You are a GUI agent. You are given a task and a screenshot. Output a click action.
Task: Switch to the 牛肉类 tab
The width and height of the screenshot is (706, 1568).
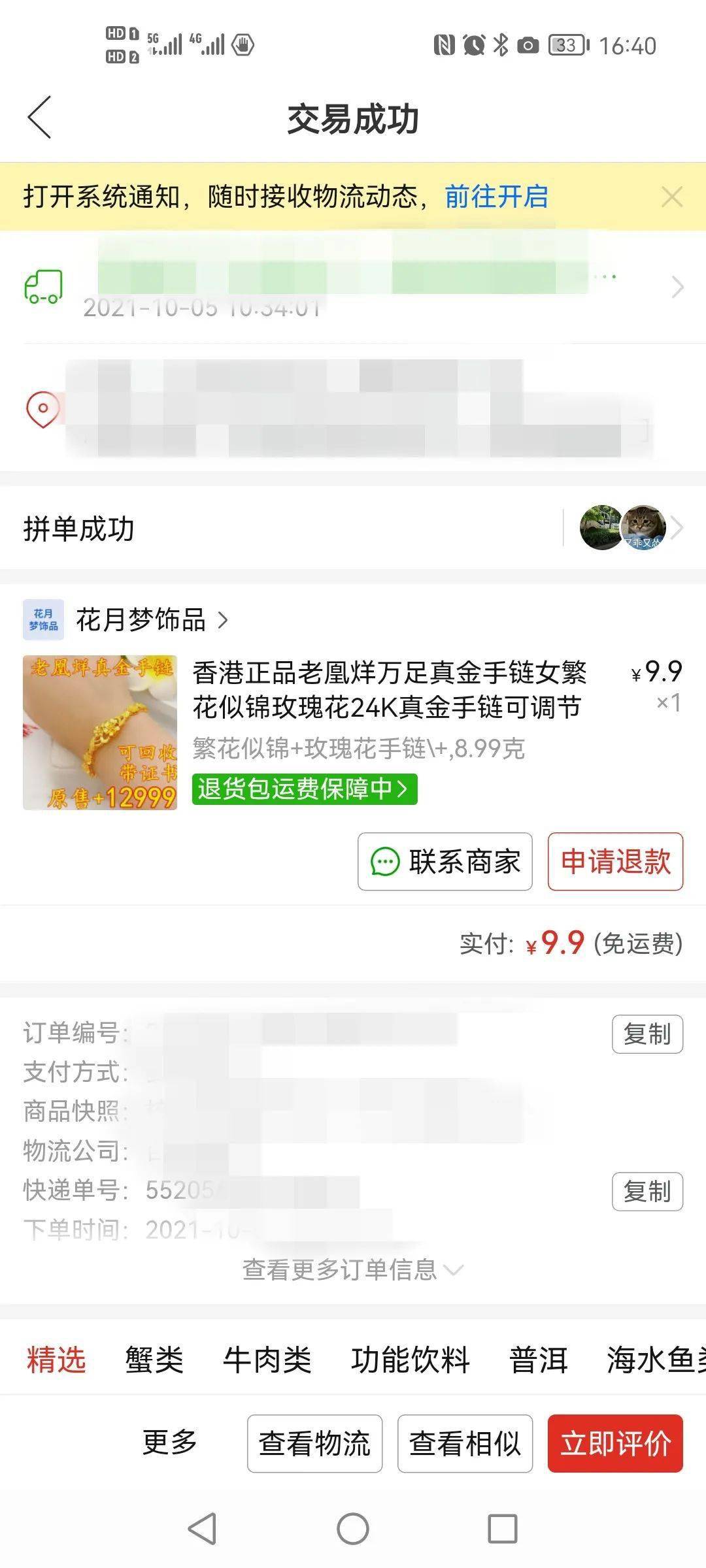click(x=267, y=1360)
